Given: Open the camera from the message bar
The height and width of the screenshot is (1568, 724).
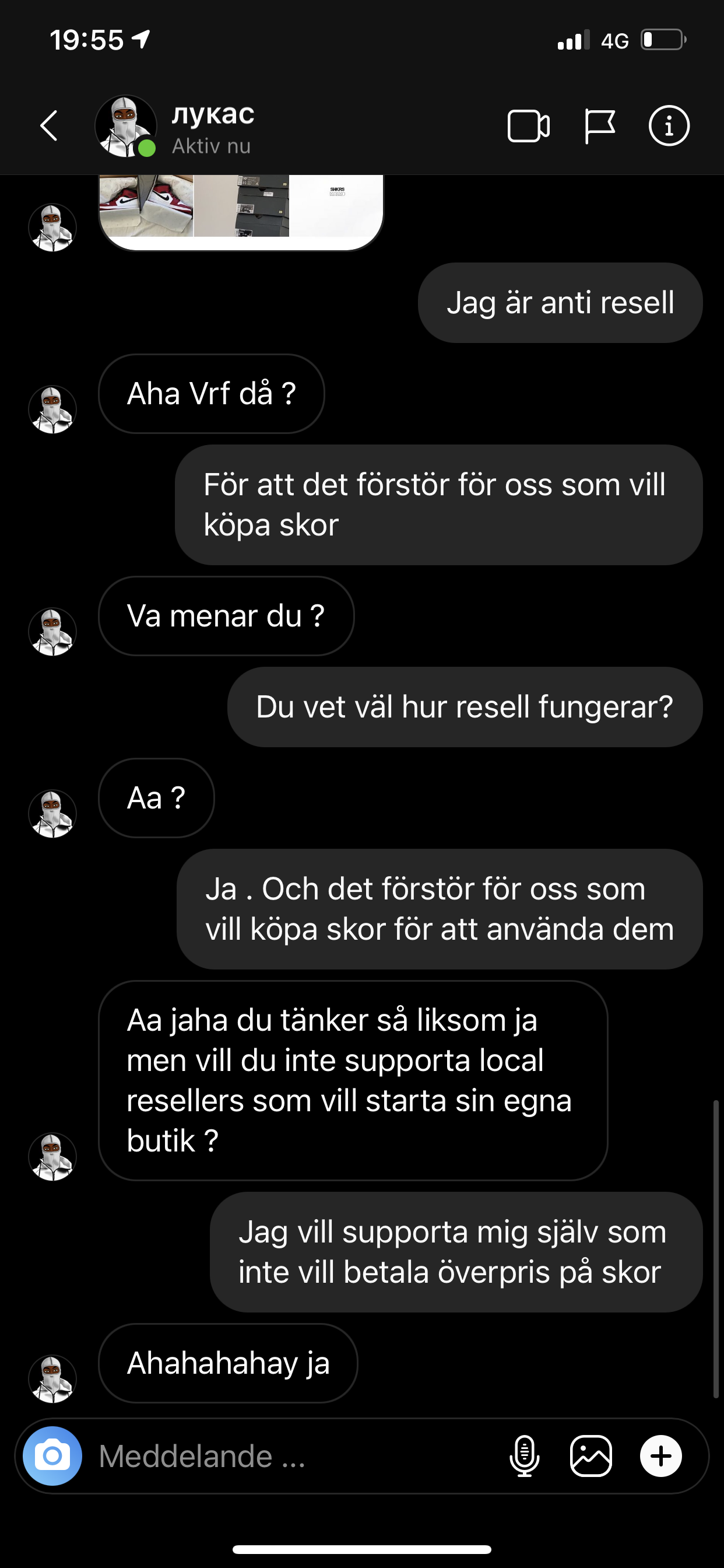Looking at the screenshot, I should [52, 1456].
